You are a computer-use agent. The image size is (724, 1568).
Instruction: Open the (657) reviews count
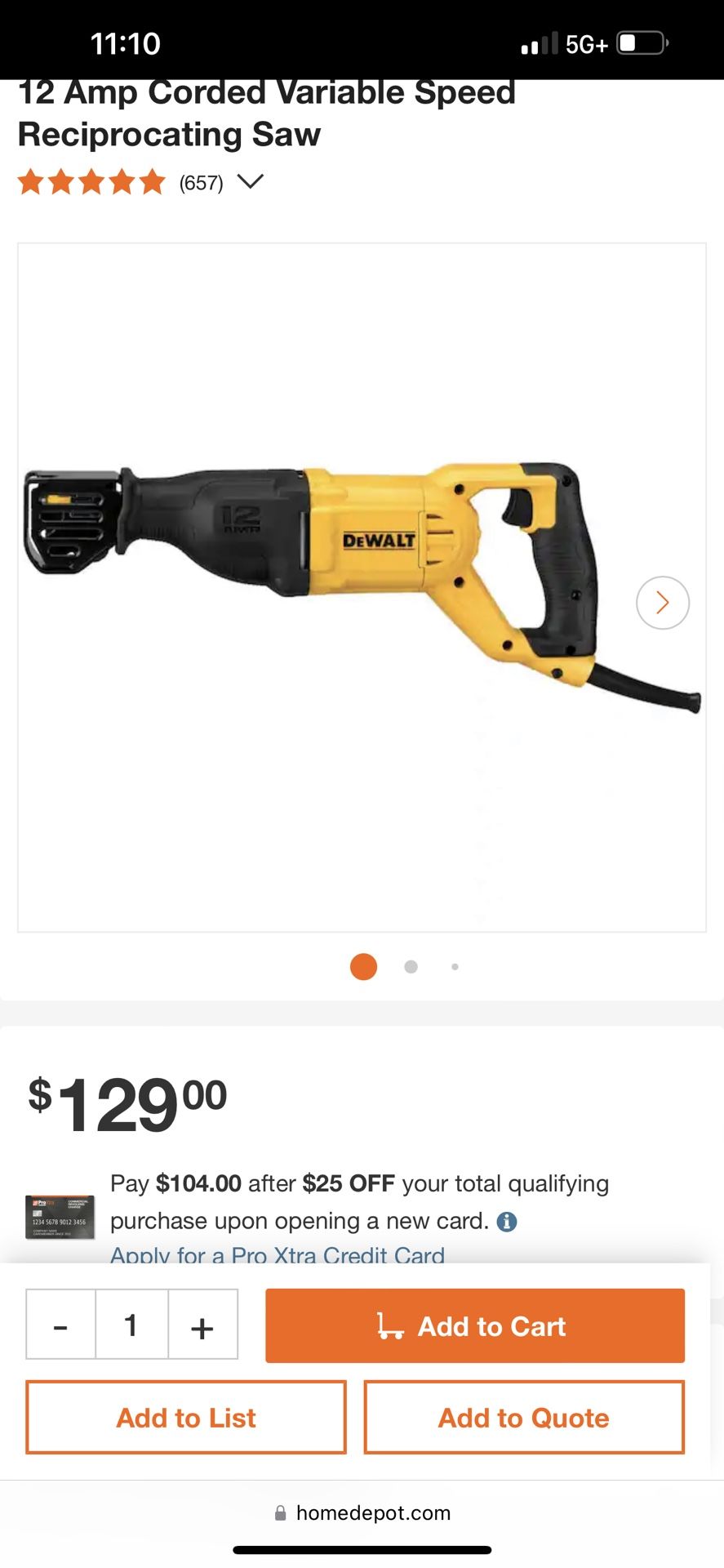tap(201, 182)
